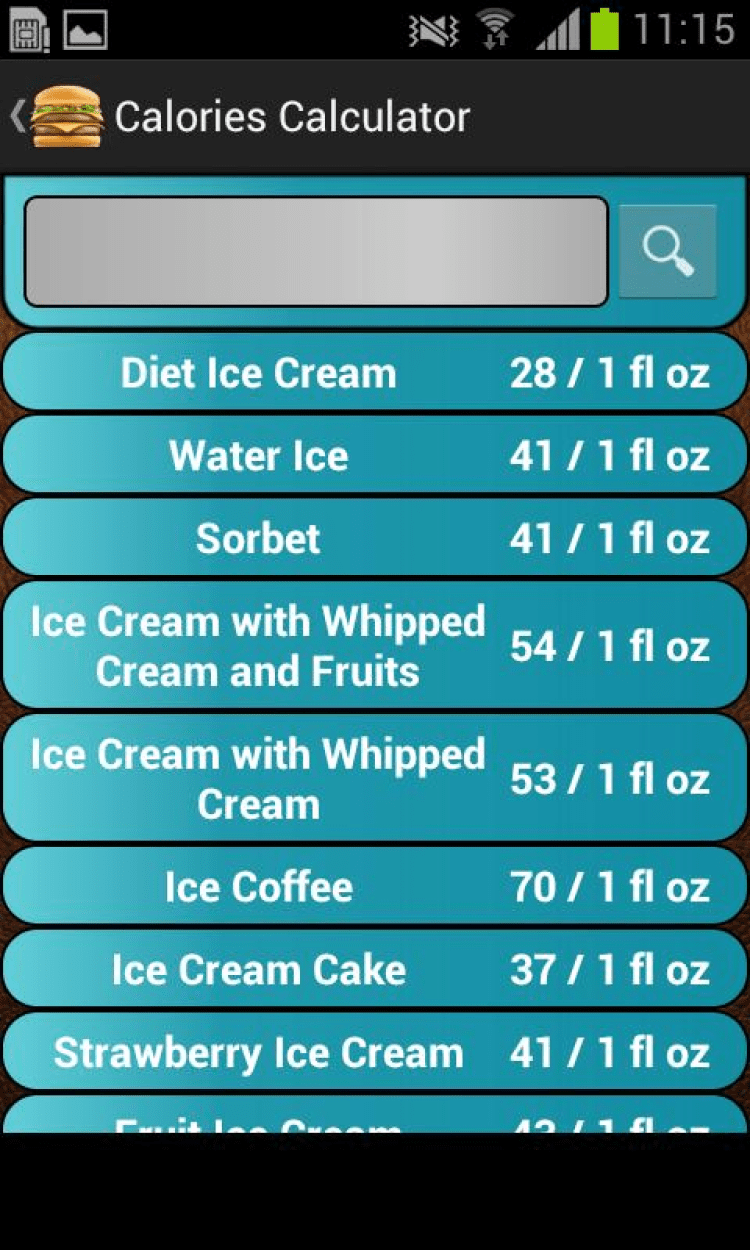
Task: Open the Ice Cream Cake row
Action: pos(375,970)
